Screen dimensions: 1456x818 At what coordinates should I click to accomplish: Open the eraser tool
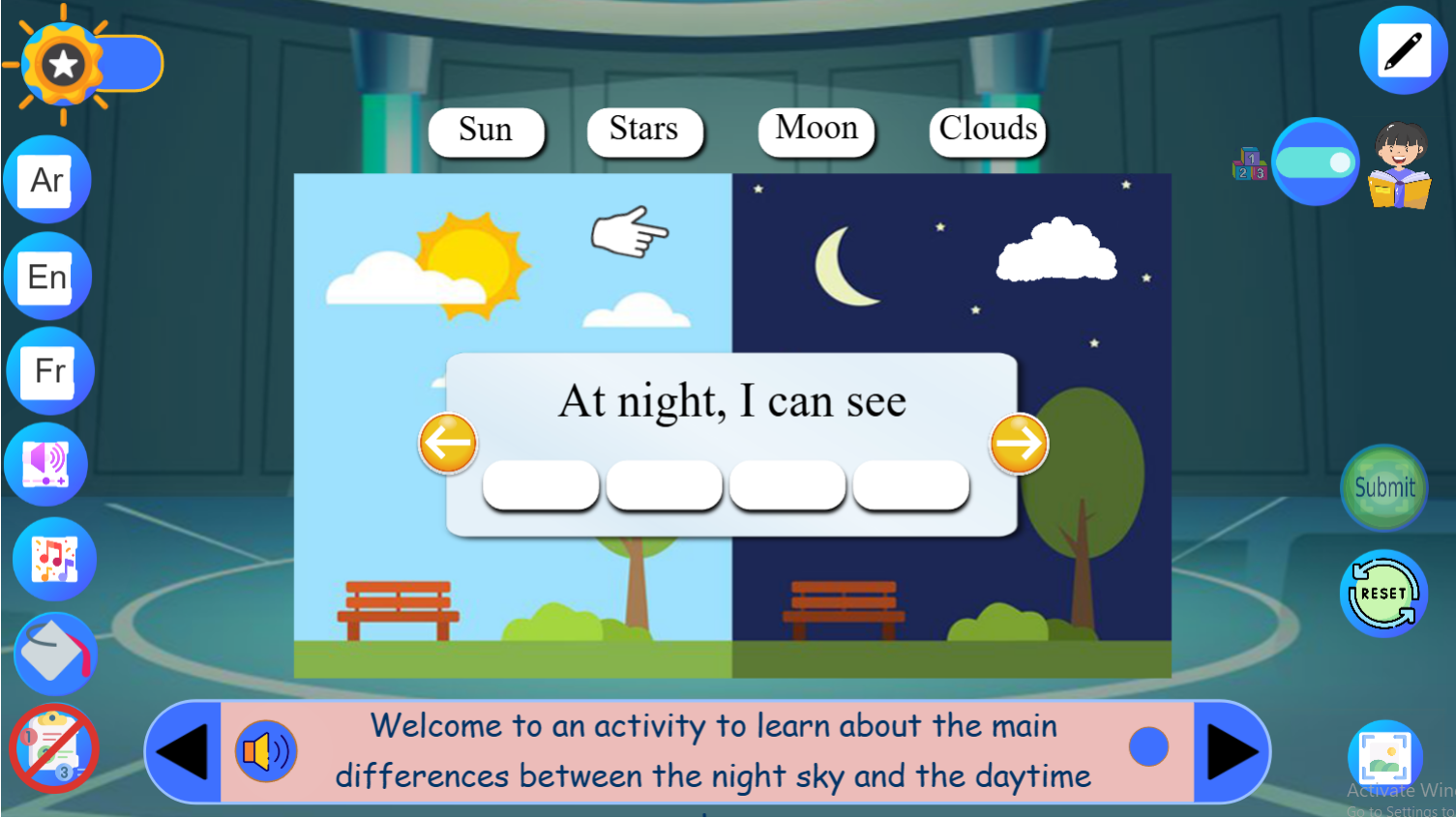[x=55, y=653]
